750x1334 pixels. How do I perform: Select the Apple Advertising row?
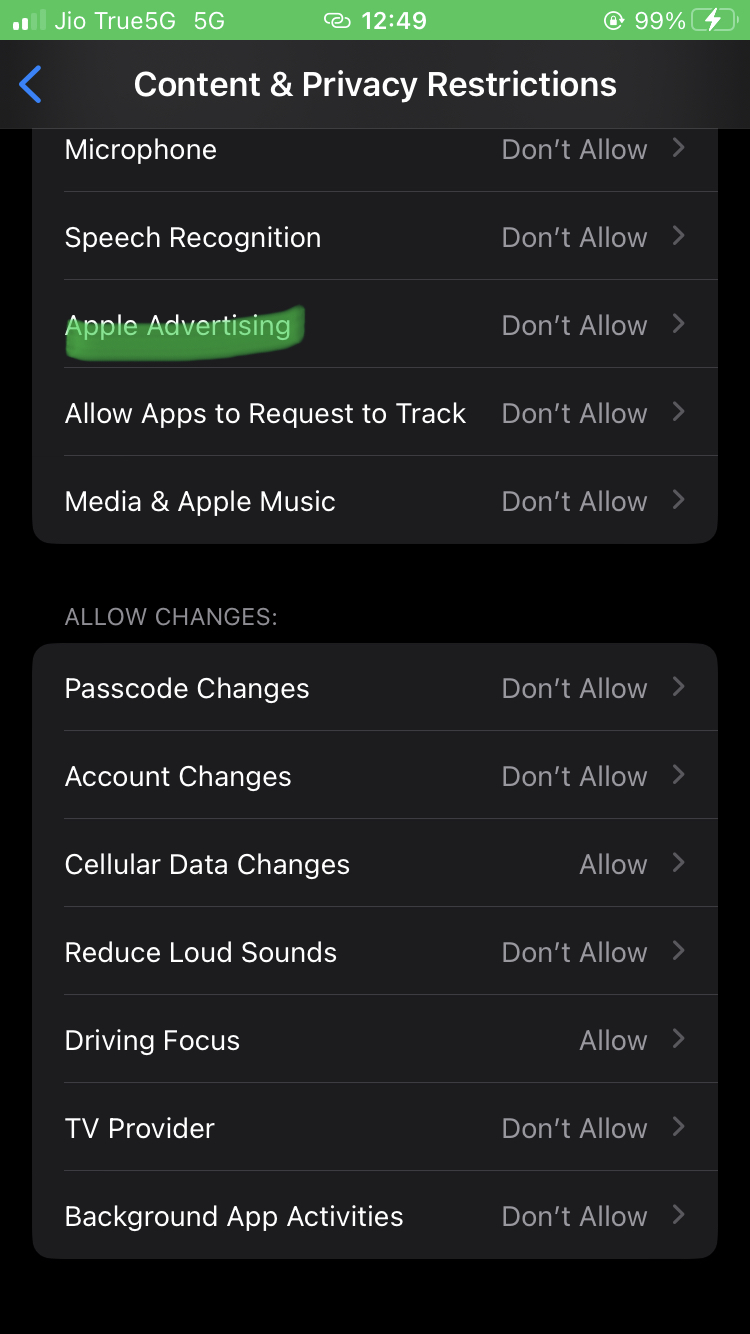tap(375, 324)
